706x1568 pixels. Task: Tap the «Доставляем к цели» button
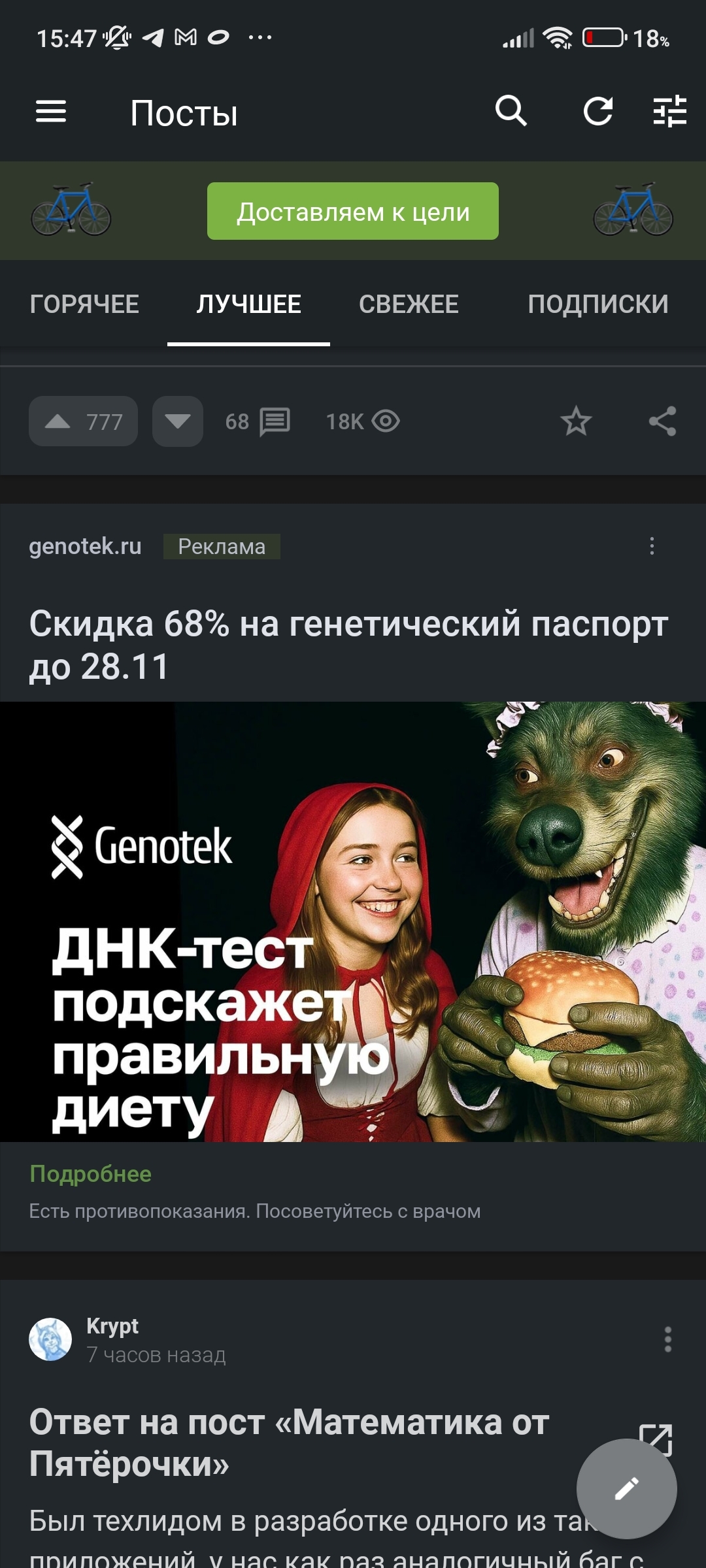coord(352,211)
